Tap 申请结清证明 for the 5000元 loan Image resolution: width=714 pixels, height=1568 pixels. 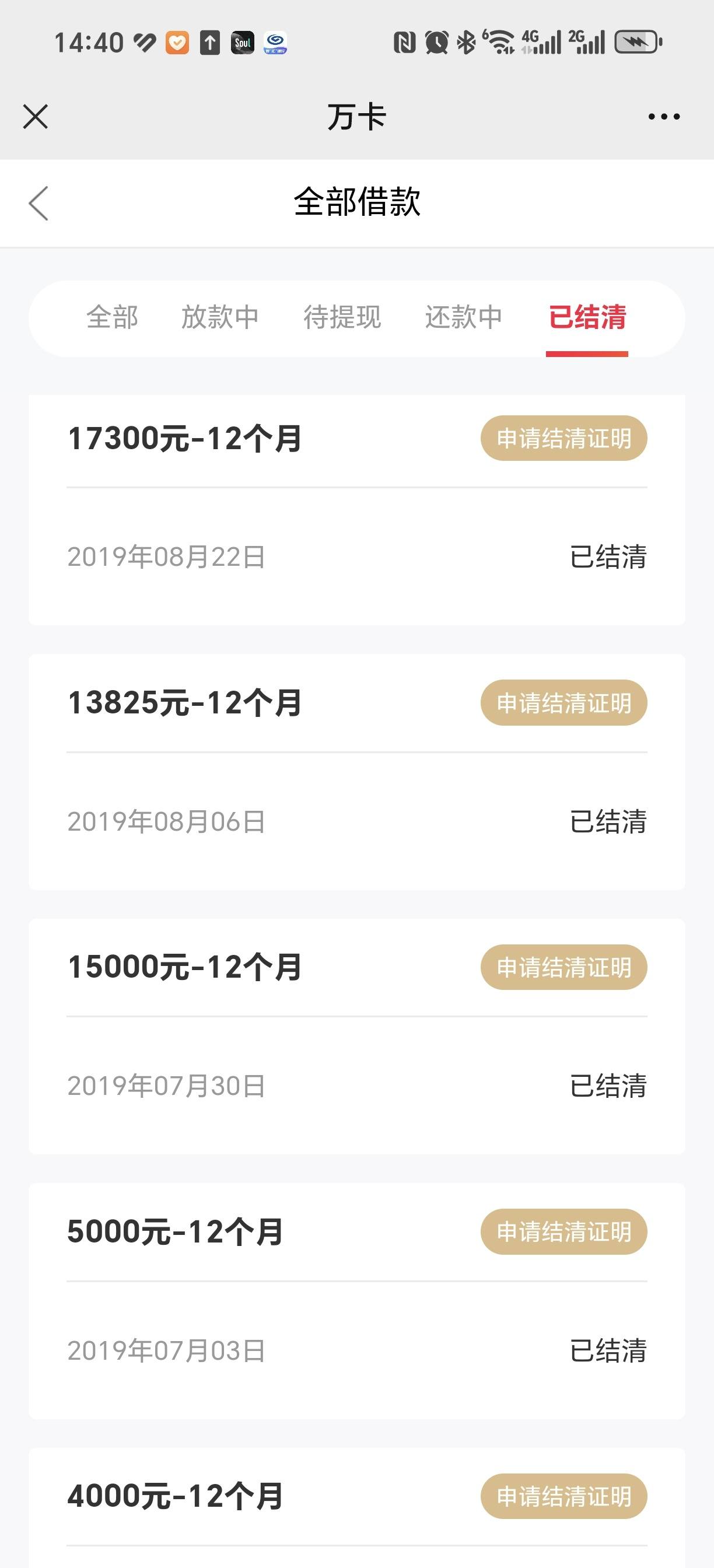click(x=563, y=1232)
